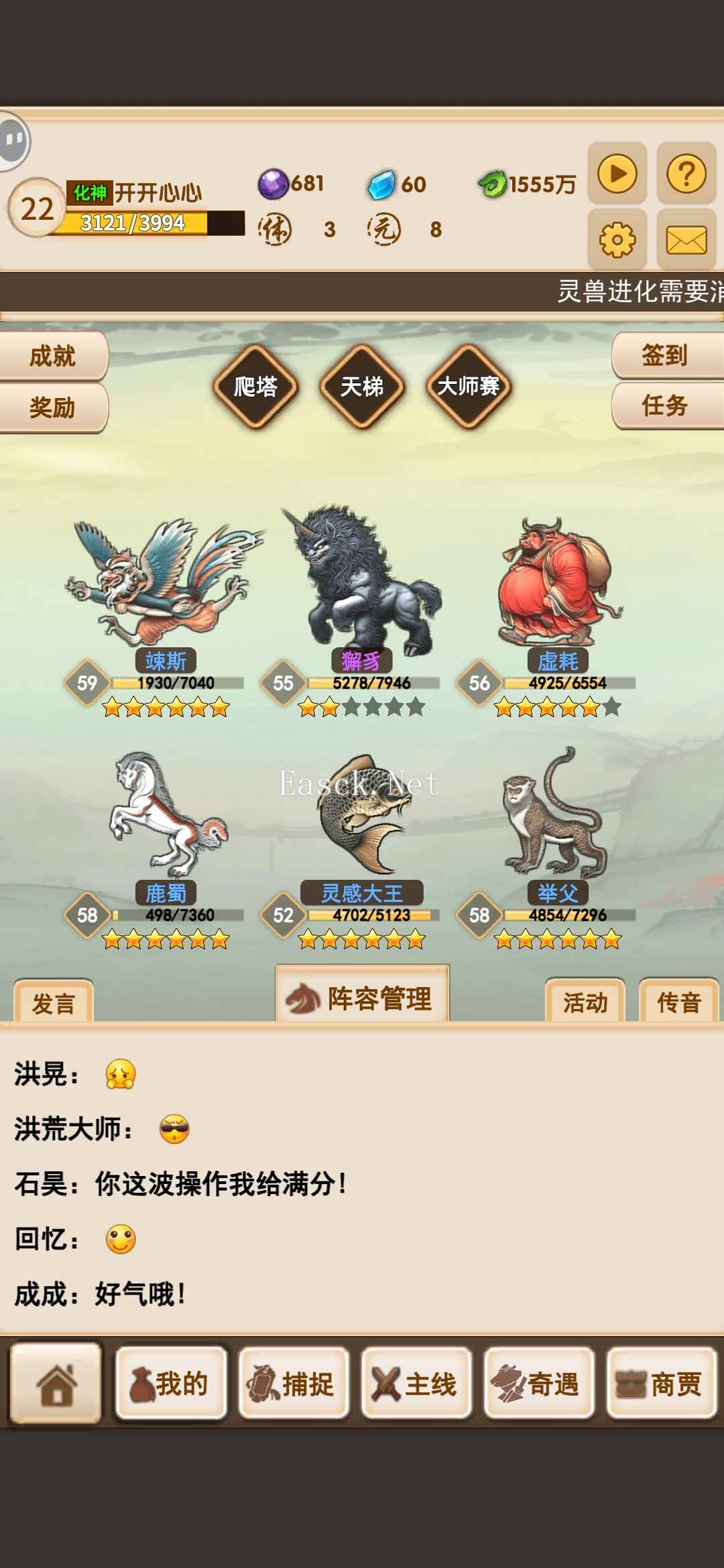Go to the 主线 main story tab
724x1568 pixels.
[416, 1384]
